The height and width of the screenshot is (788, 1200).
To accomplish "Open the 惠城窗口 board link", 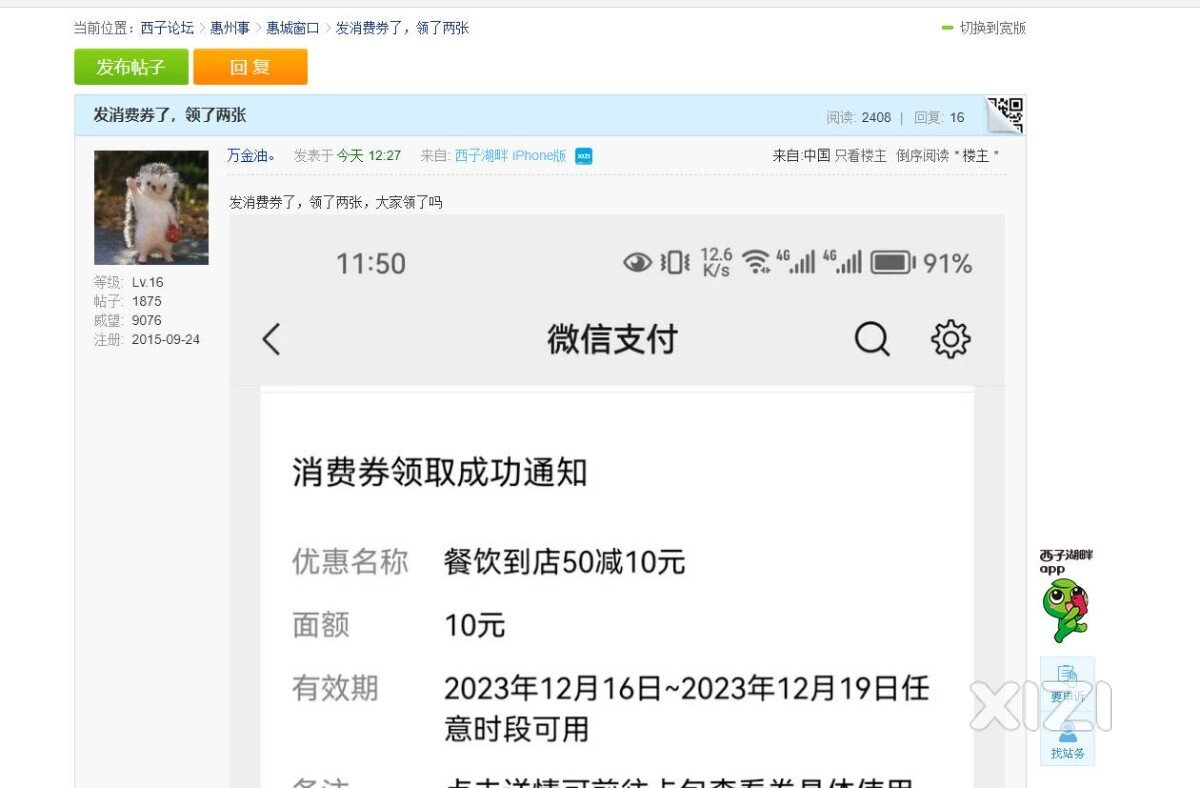I will [x=290, y=28].
